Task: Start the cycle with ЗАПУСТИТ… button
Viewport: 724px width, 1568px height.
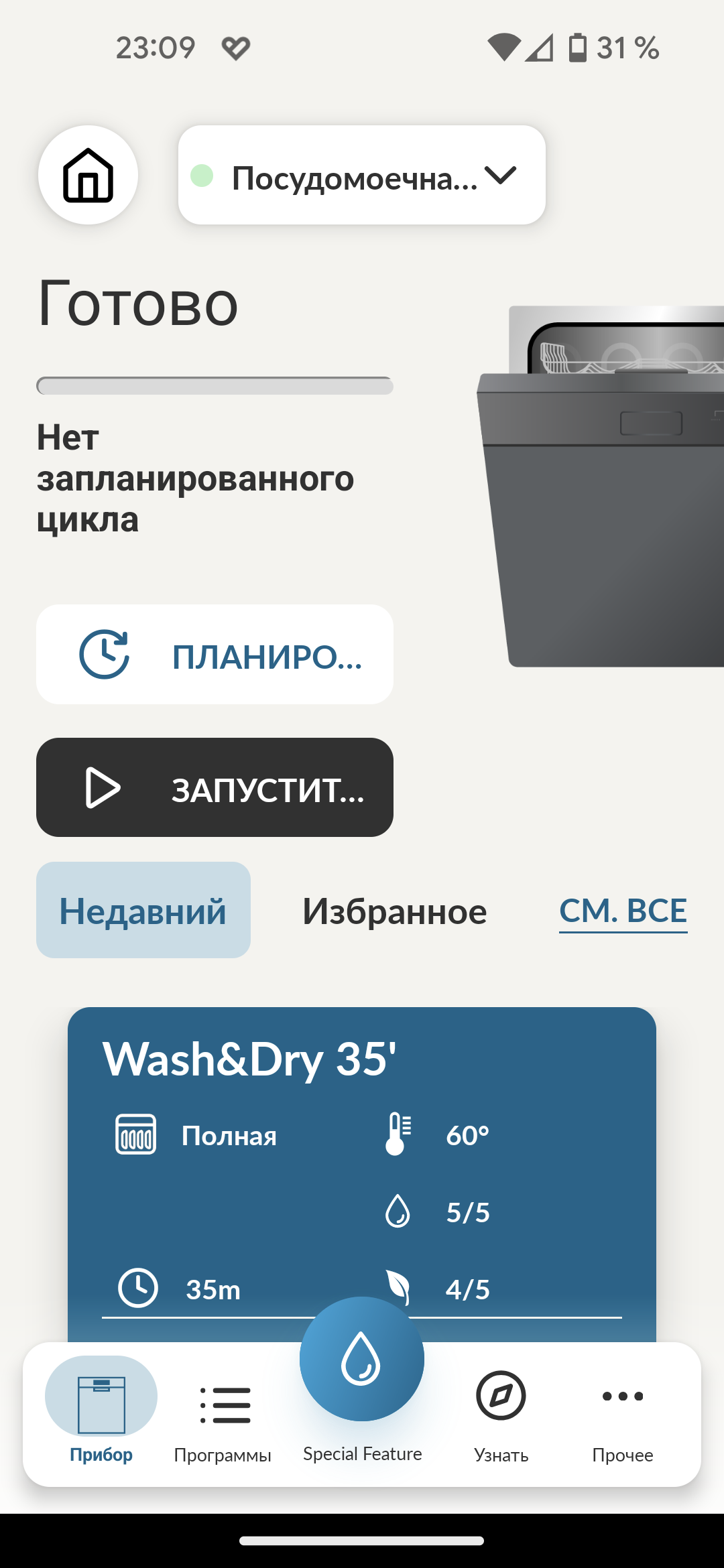Action: (x=215, y=787)
